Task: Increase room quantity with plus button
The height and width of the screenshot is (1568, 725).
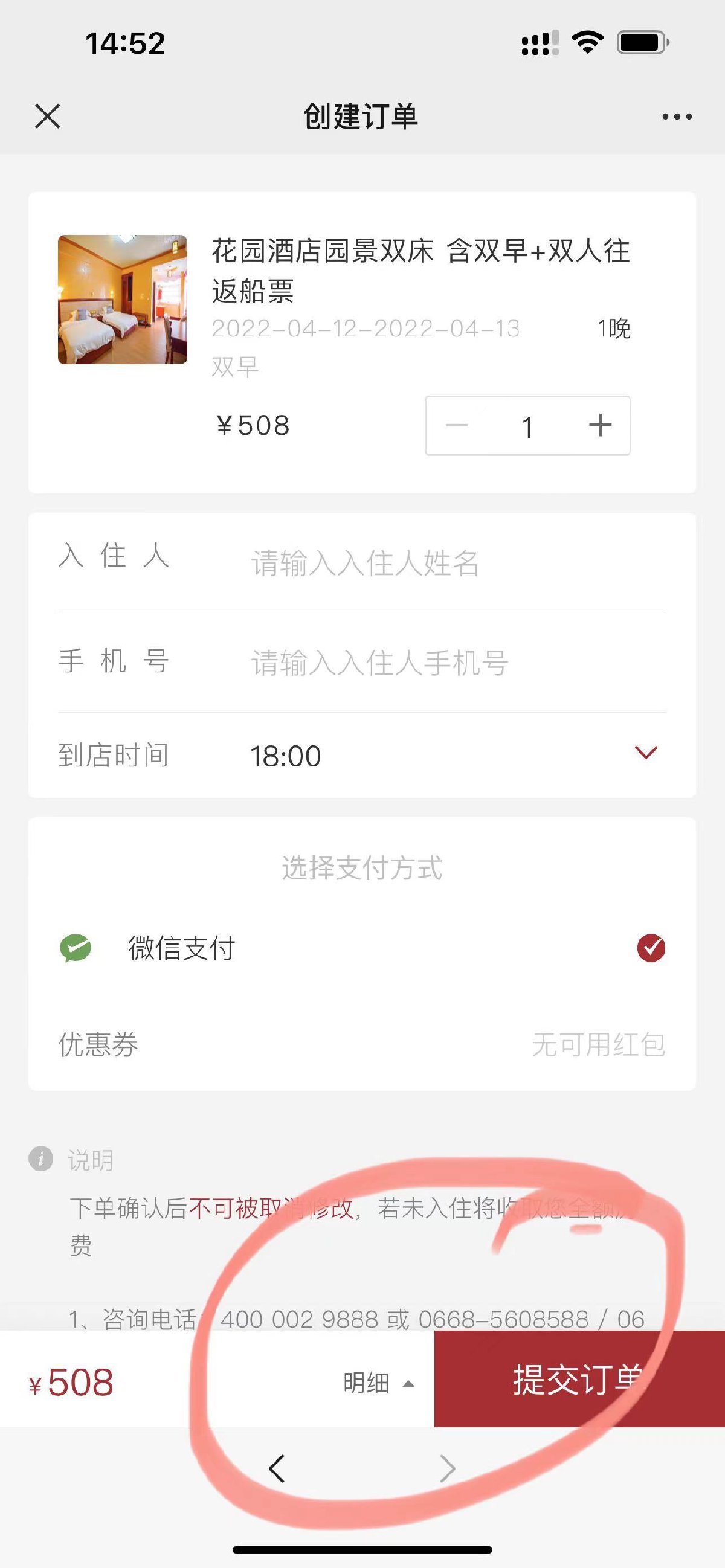Action: [600, 425]
